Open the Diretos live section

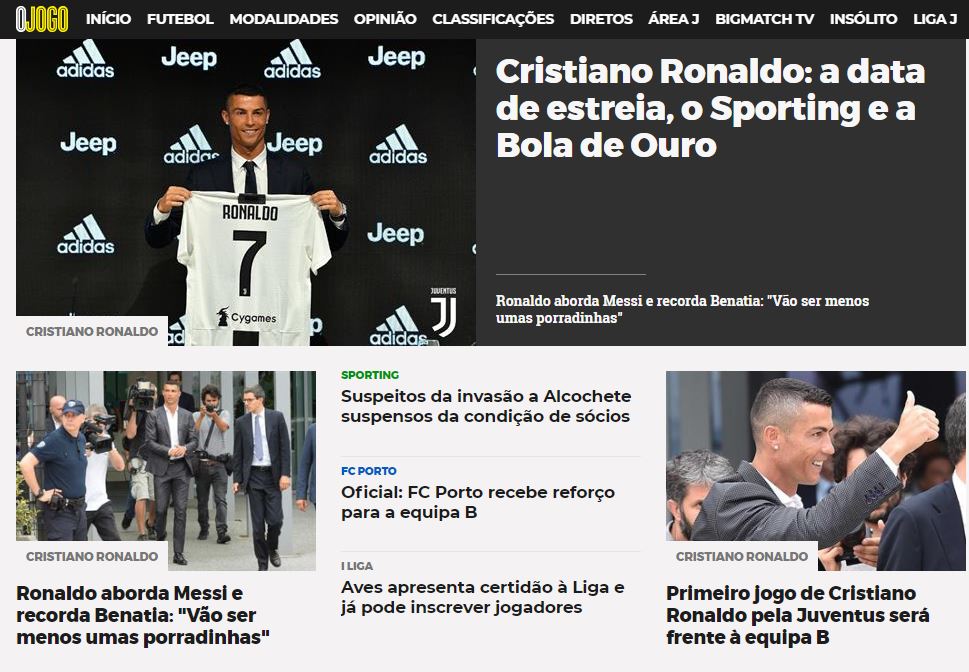pos(601,19)
